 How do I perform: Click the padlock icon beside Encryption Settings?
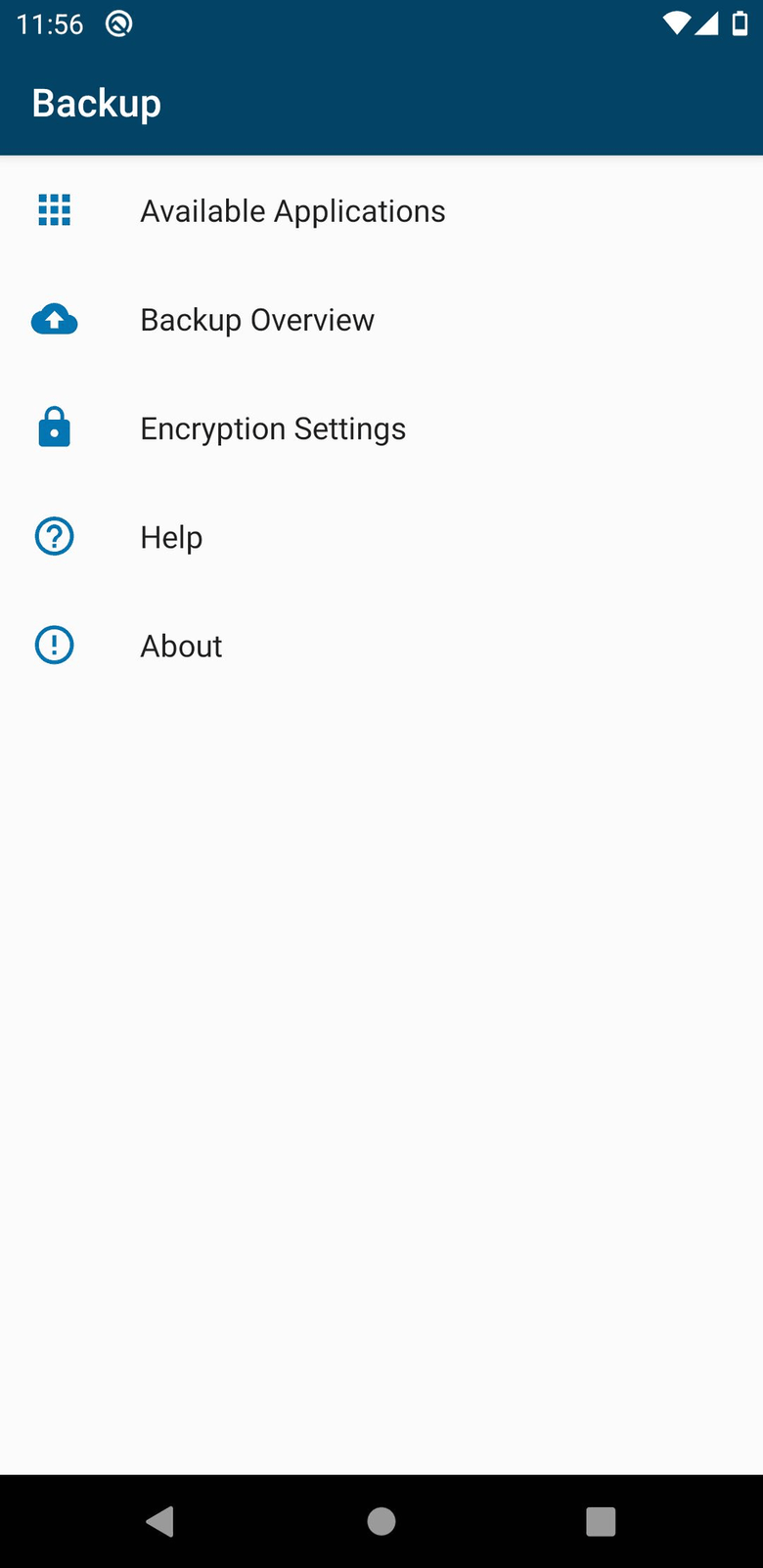coord(54,427)
